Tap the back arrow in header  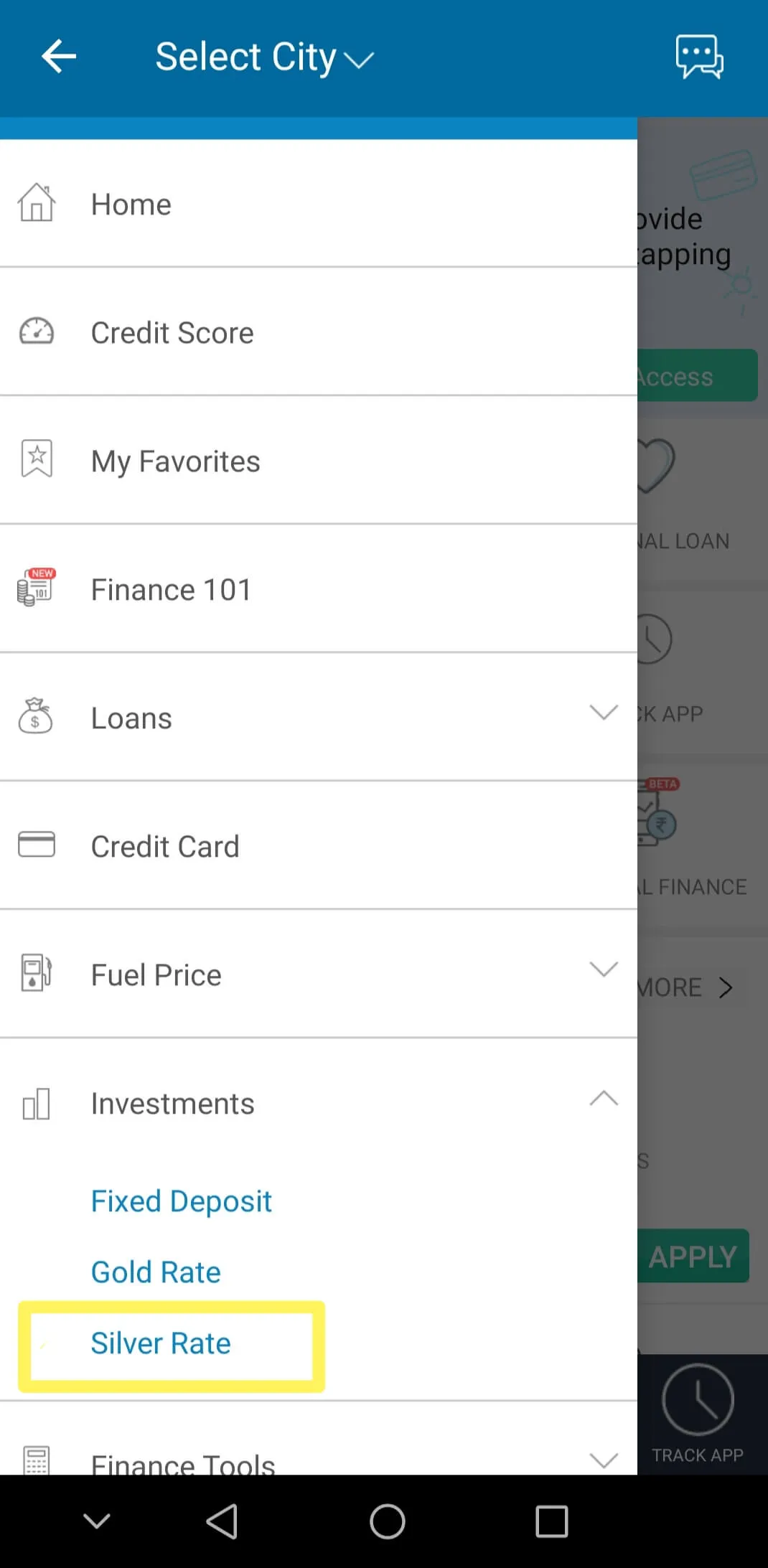point(59,57)
